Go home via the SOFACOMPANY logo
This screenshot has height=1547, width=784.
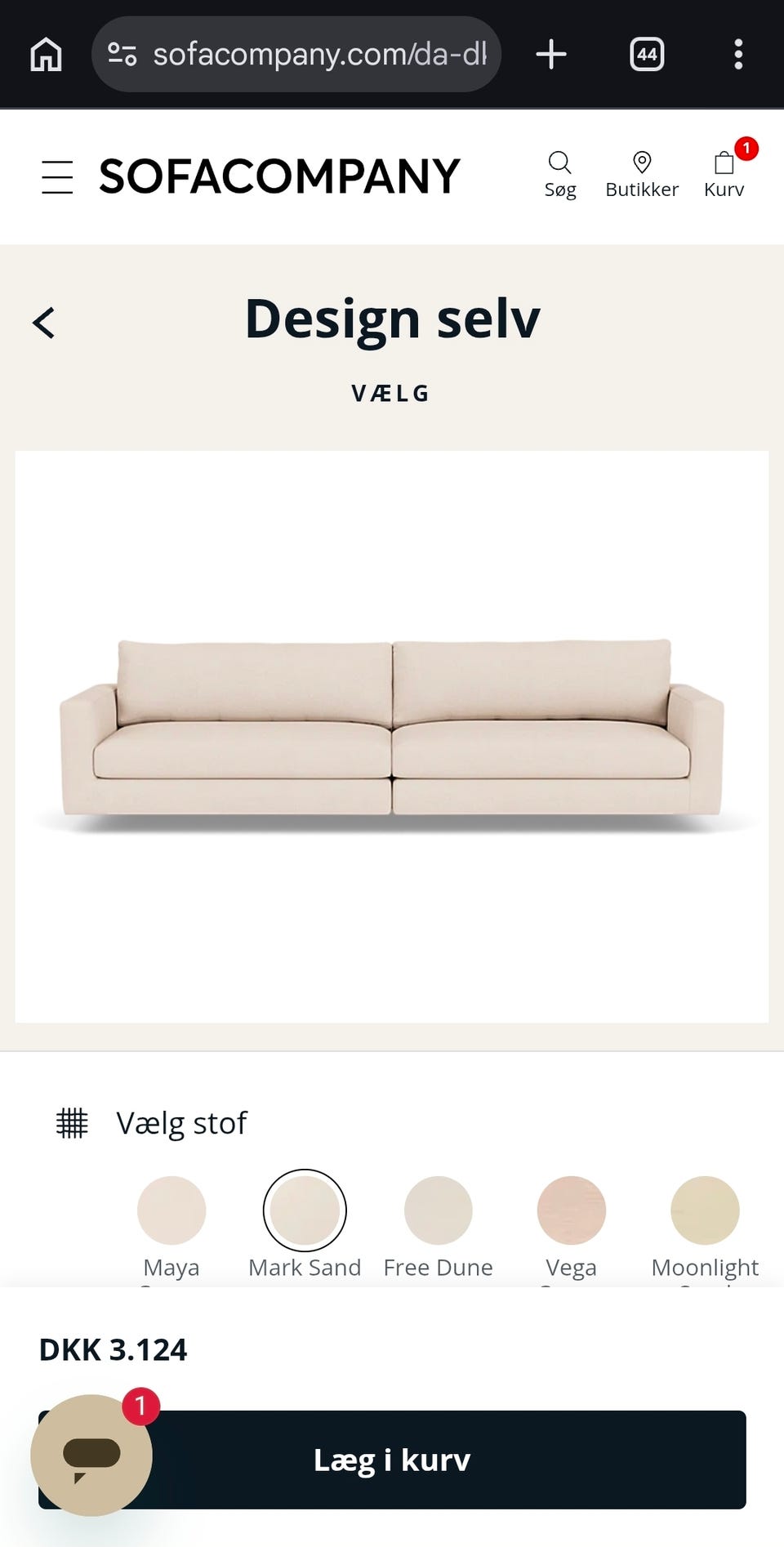279,175
